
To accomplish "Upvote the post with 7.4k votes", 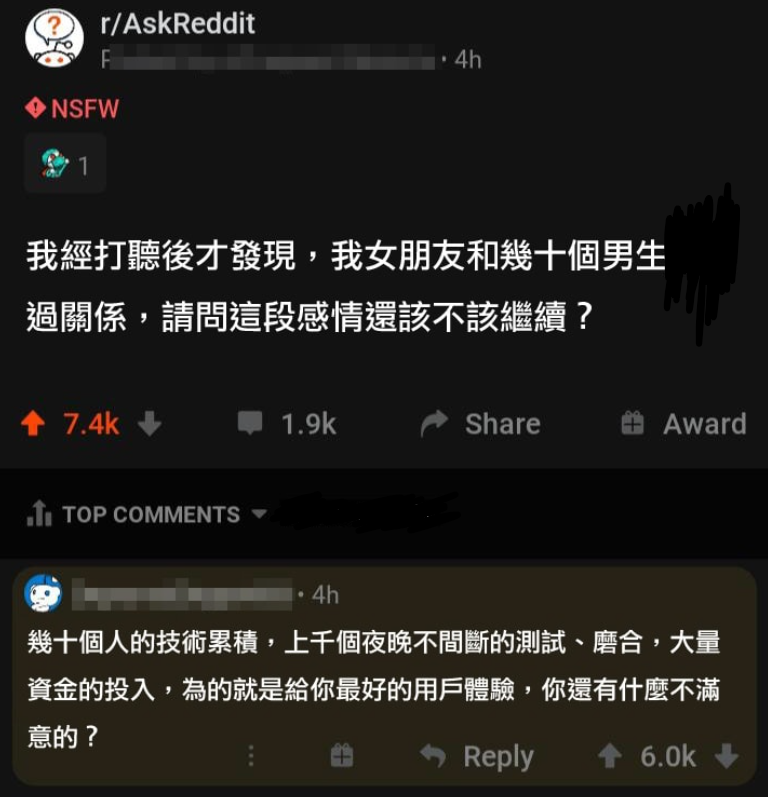I will tap(33, 424).
